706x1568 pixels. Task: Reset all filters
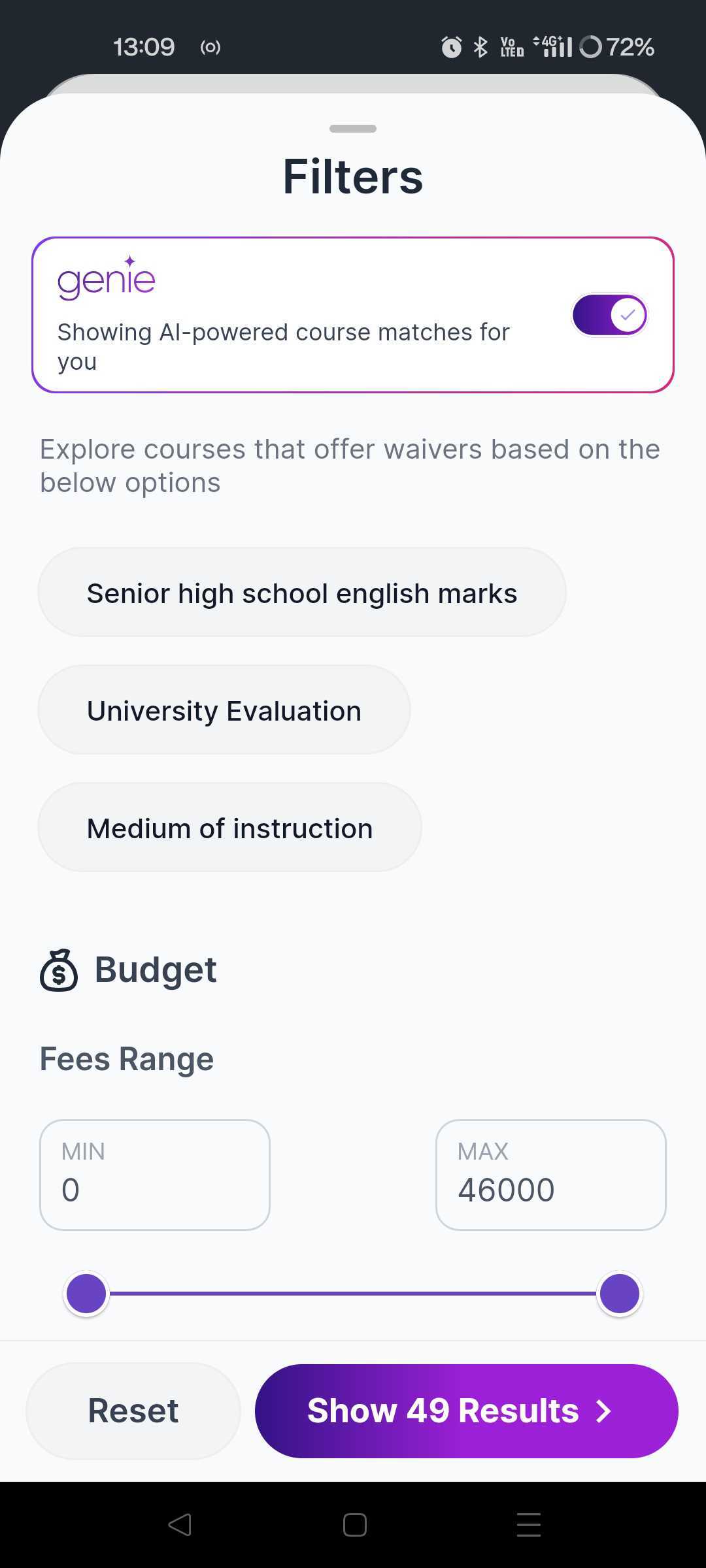click(x=133, y=1411)
